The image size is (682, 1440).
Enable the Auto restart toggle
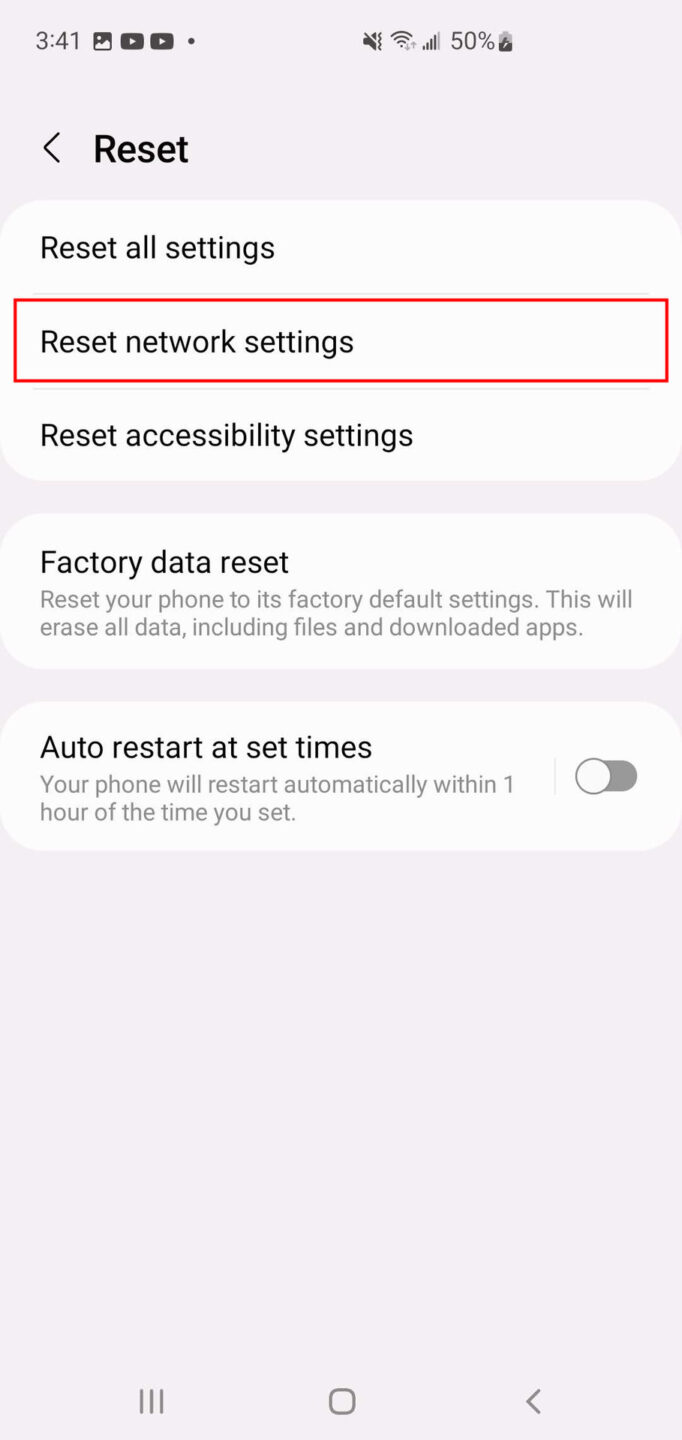(606, 777)
